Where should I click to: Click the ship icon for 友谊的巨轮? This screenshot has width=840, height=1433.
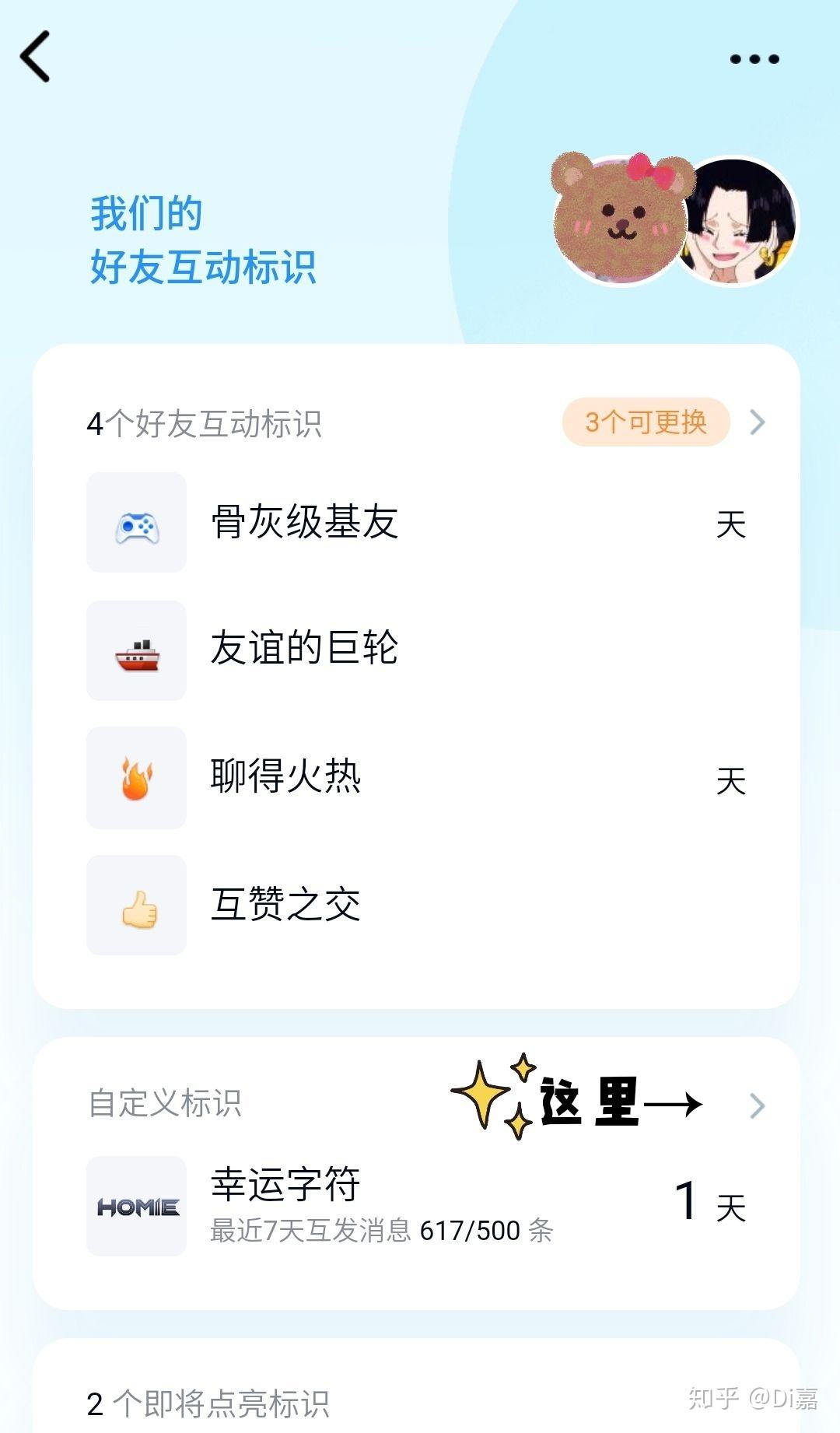pyautogui.click(x=136, y=653)
